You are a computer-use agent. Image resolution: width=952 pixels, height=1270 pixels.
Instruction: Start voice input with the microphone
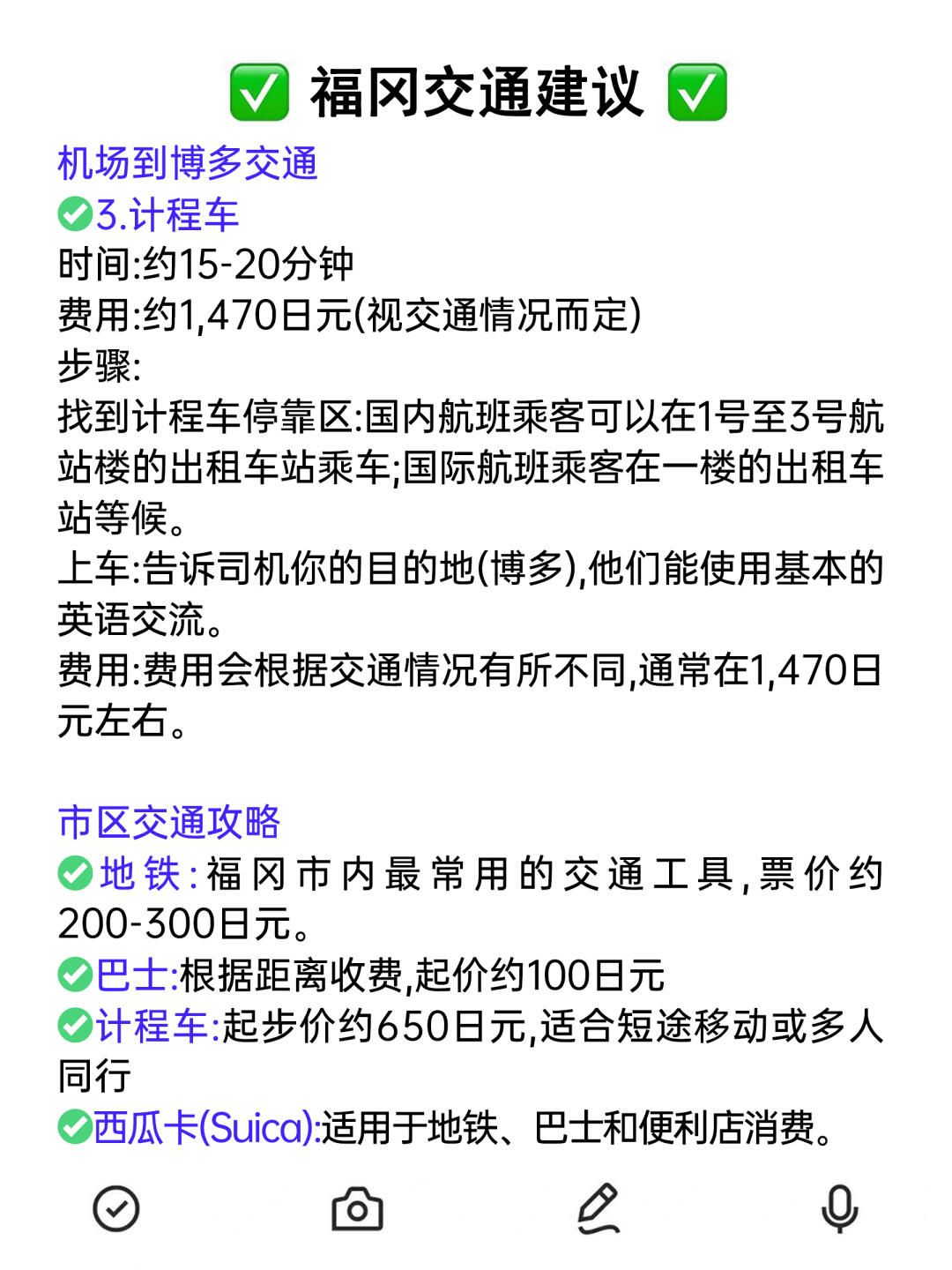coord(839,1208)
